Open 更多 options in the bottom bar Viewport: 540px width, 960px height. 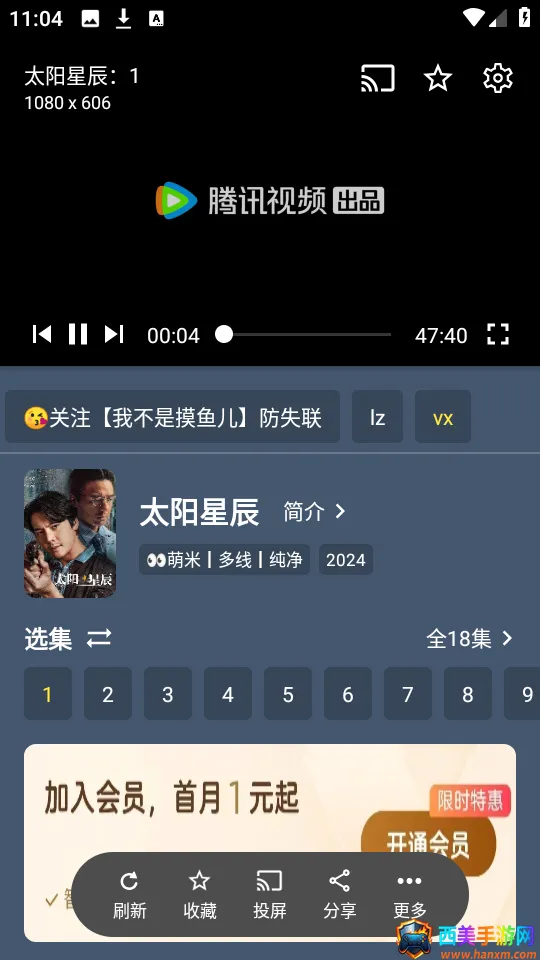pyautogui.click(x=410, y=895)
